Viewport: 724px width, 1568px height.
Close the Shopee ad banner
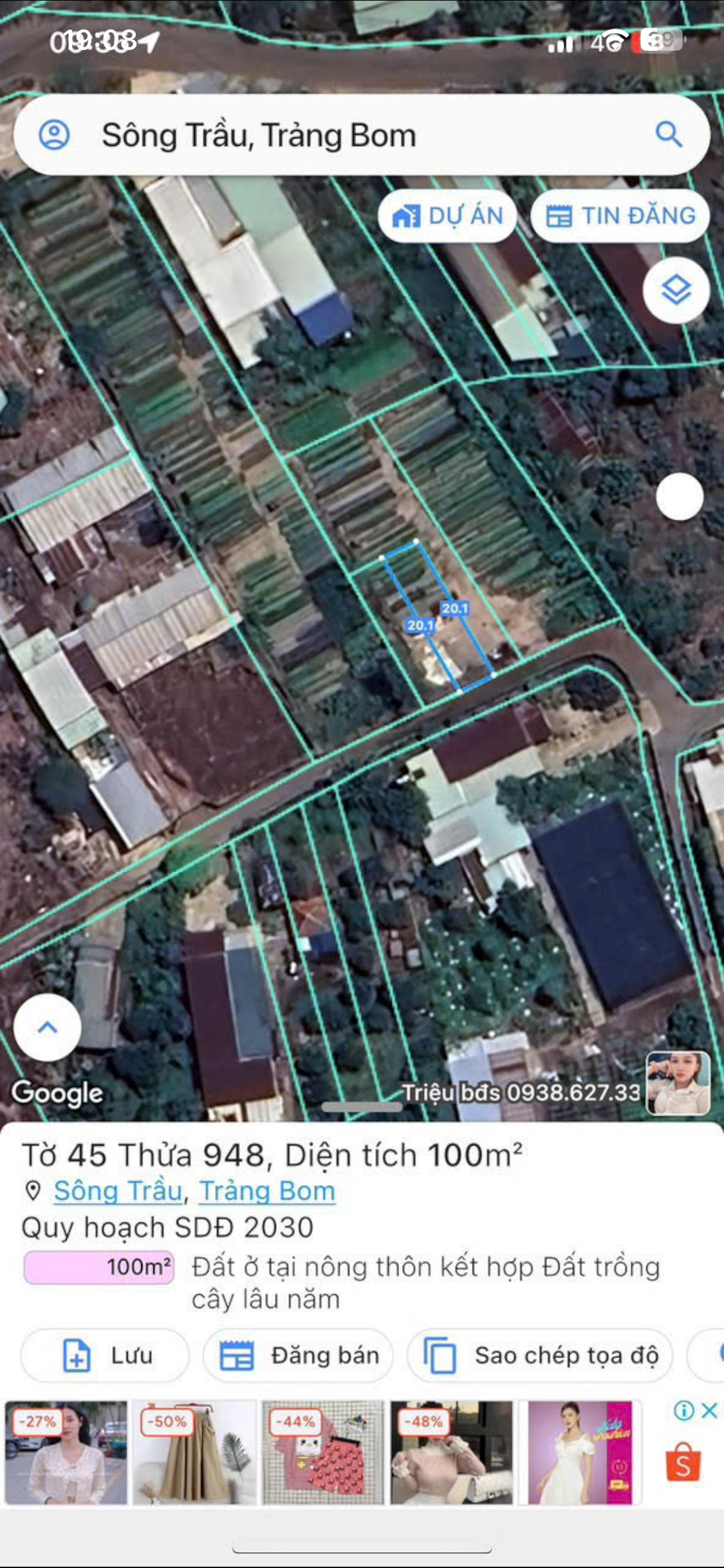(x=710, y=1411)
